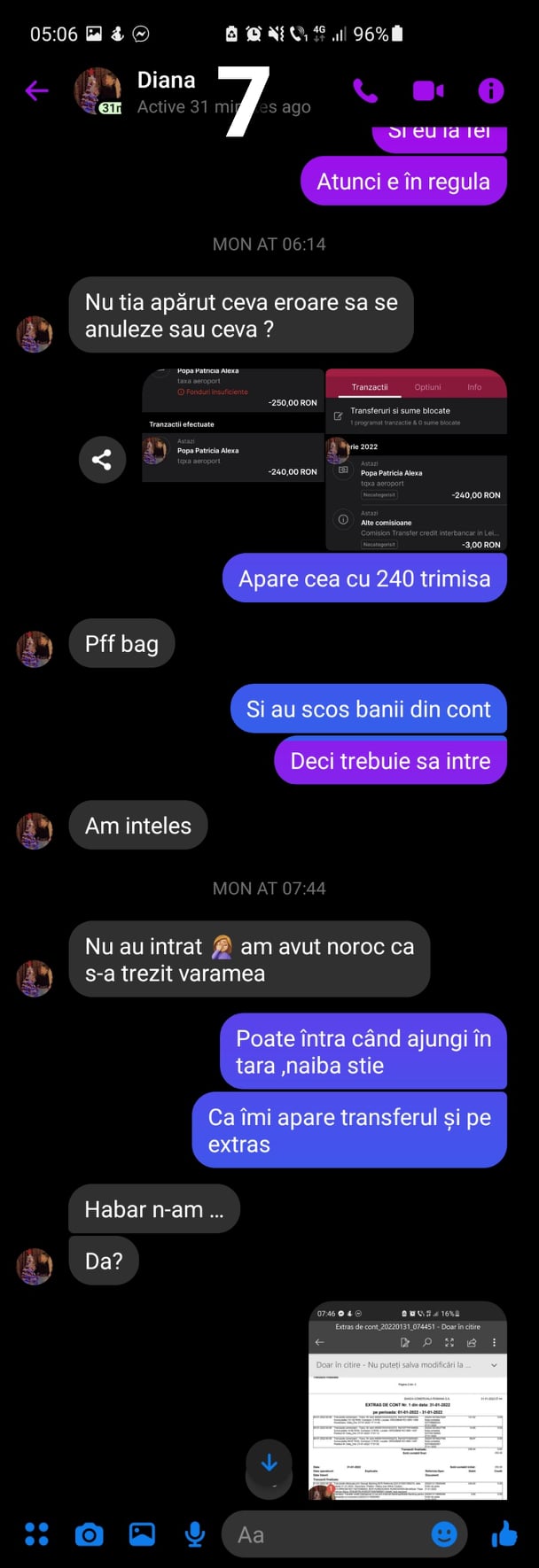Go back to the chat list
539x1568 pixels.
tap(36, 90)
